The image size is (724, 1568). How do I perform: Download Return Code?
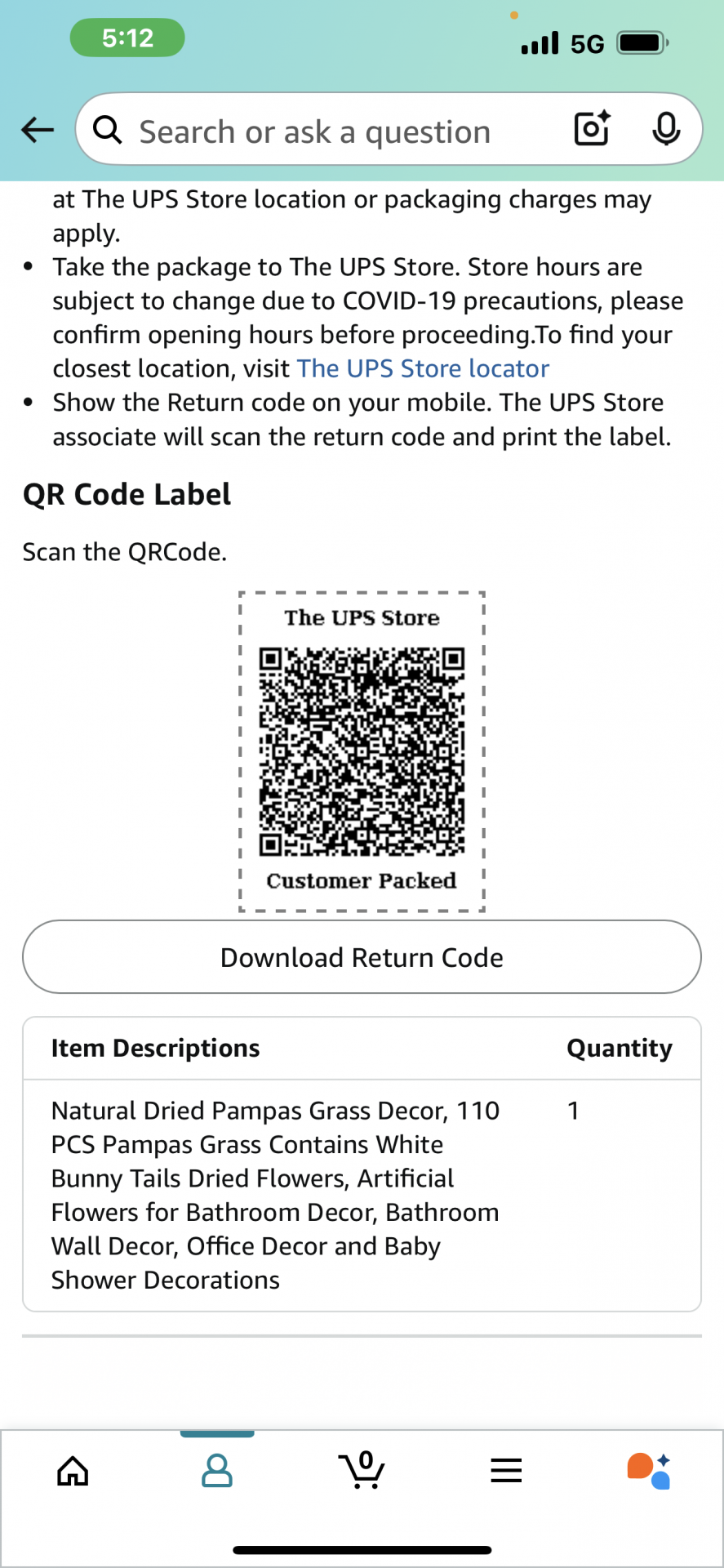(362, 957)
